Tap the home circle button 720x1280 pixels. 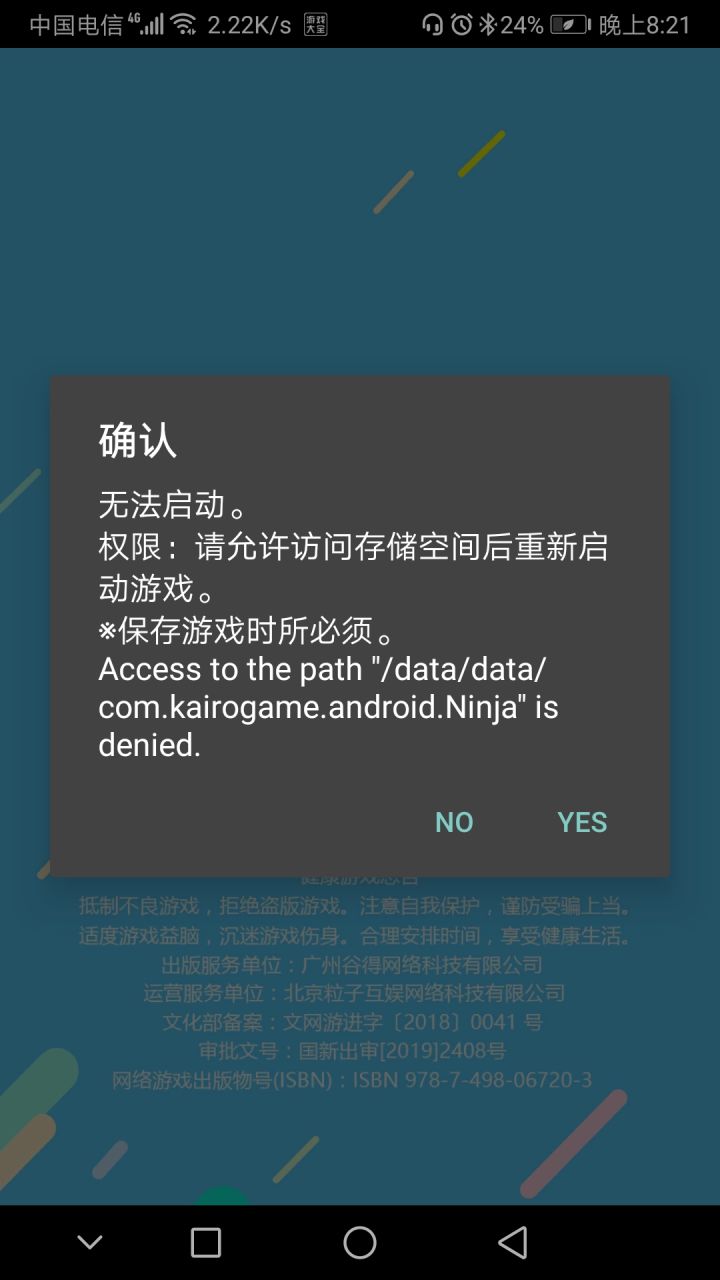(359, 1241)
